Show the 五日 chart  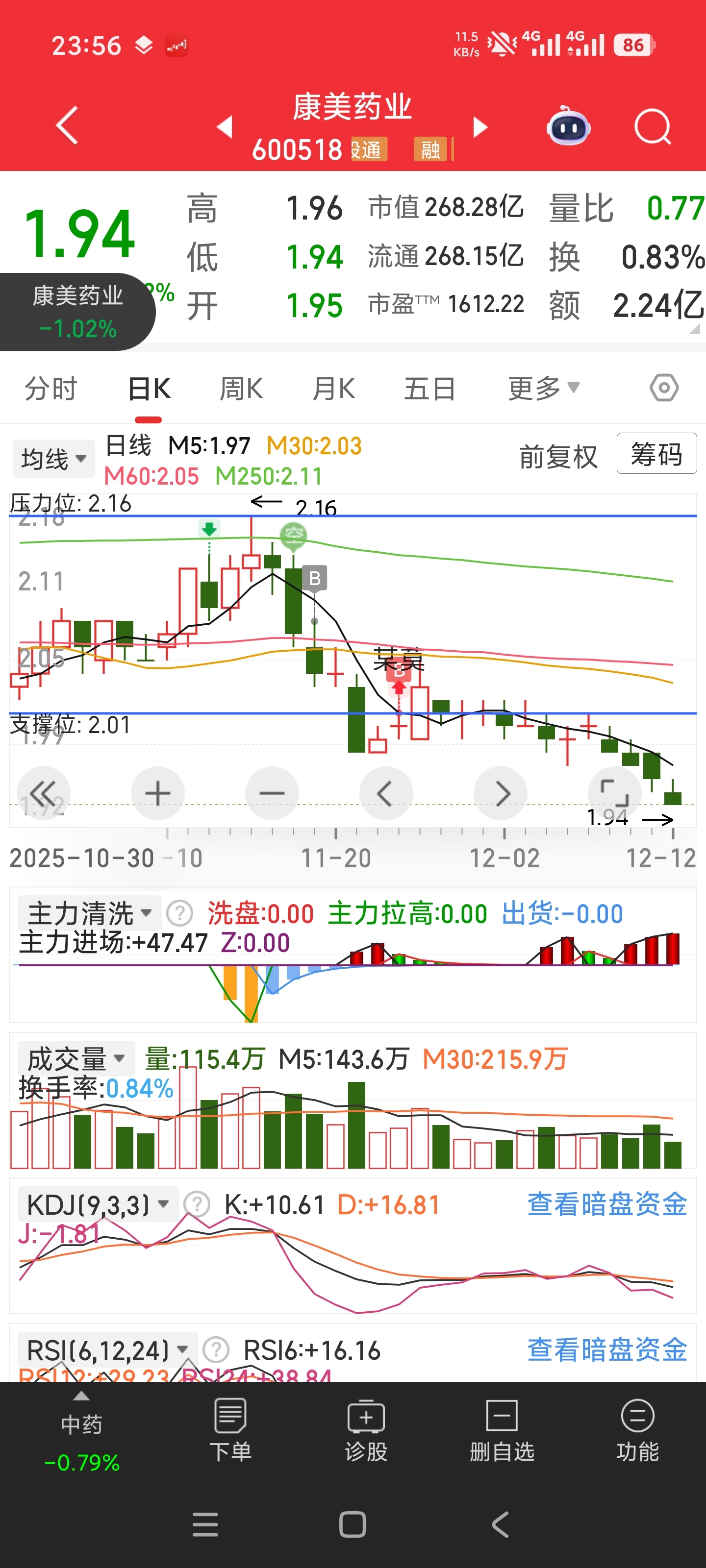[429, 389]
